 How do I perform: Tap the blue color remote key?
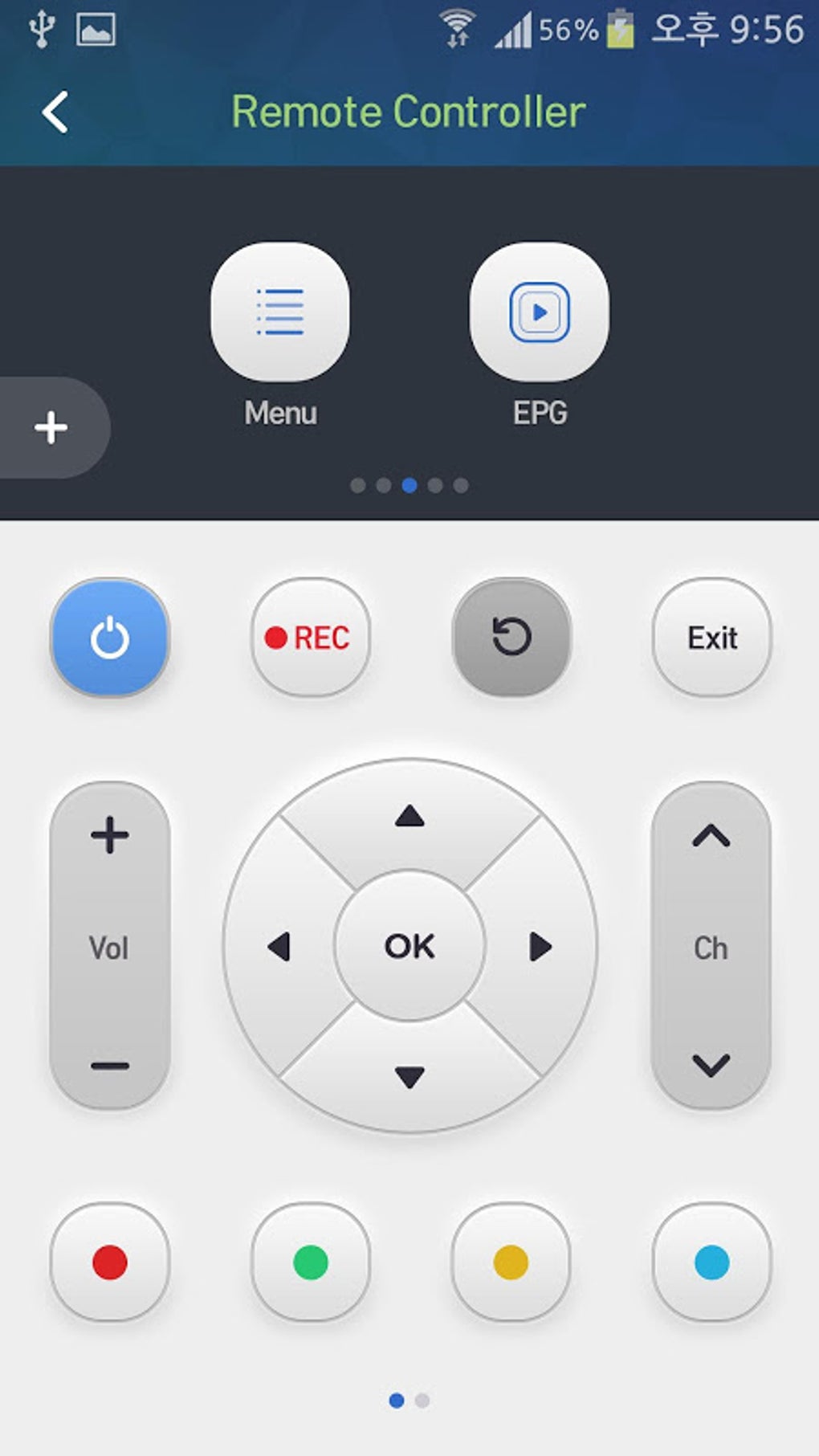710,1263
